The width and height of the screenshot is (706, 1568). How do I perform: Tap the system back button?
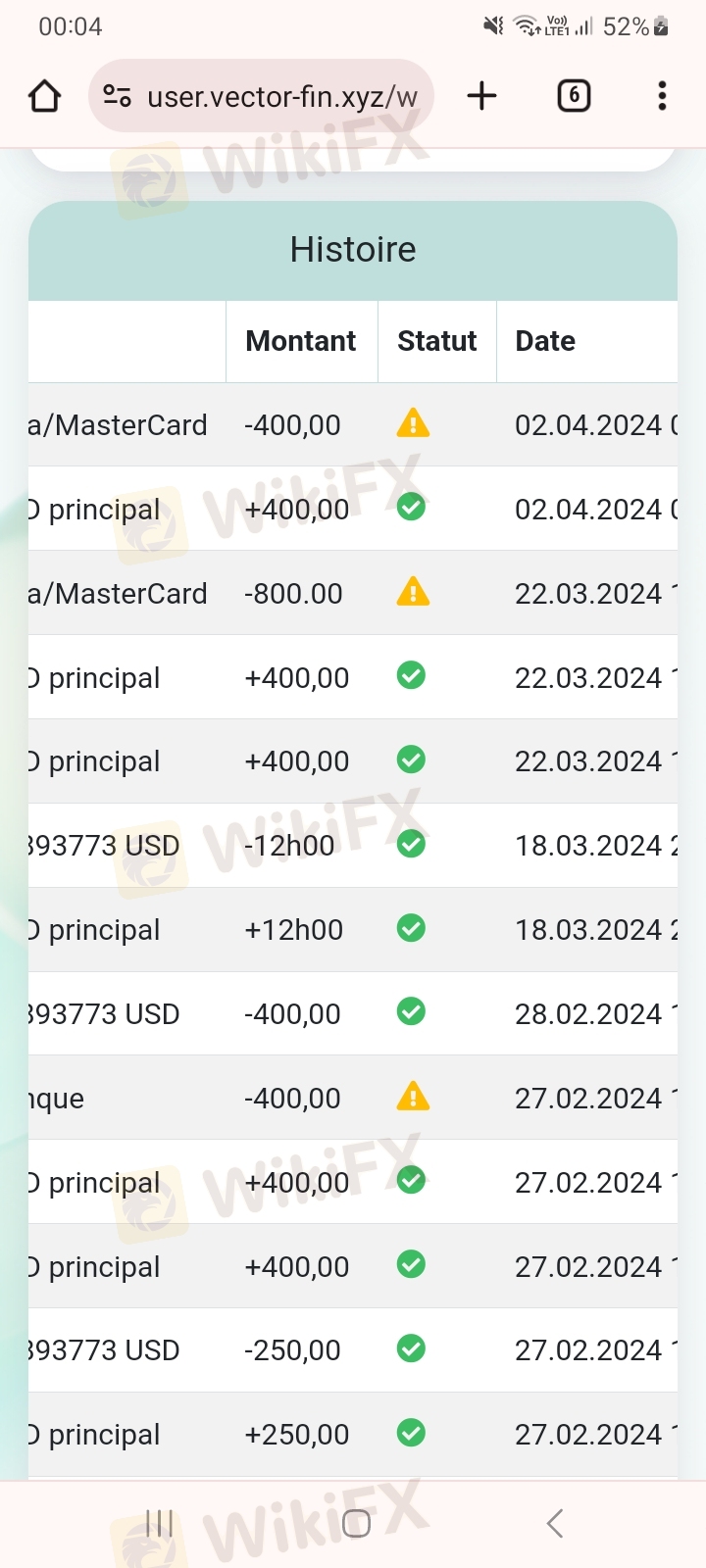pyautogui.click(x=555, y=1524)
